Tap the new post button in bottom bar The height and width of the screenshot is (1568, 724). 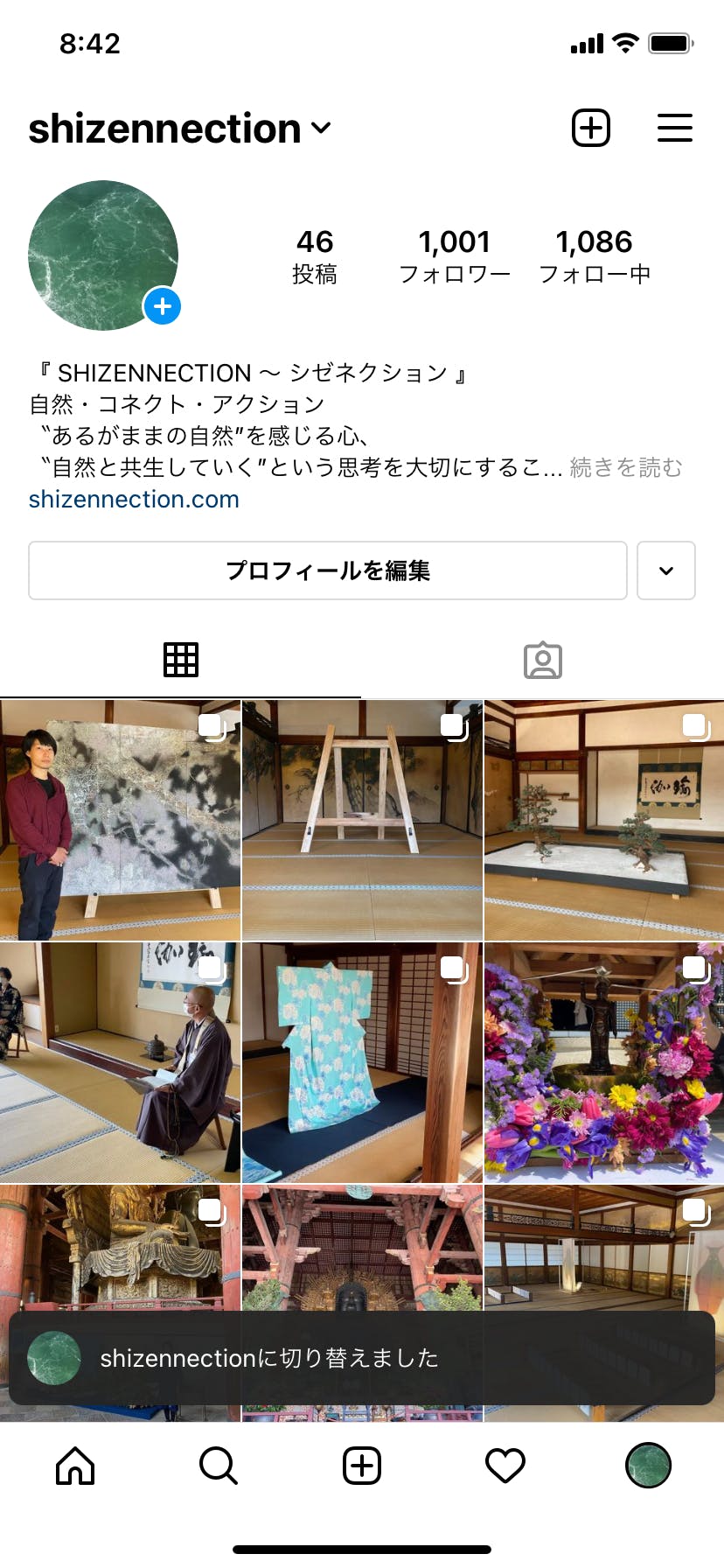362,1465
